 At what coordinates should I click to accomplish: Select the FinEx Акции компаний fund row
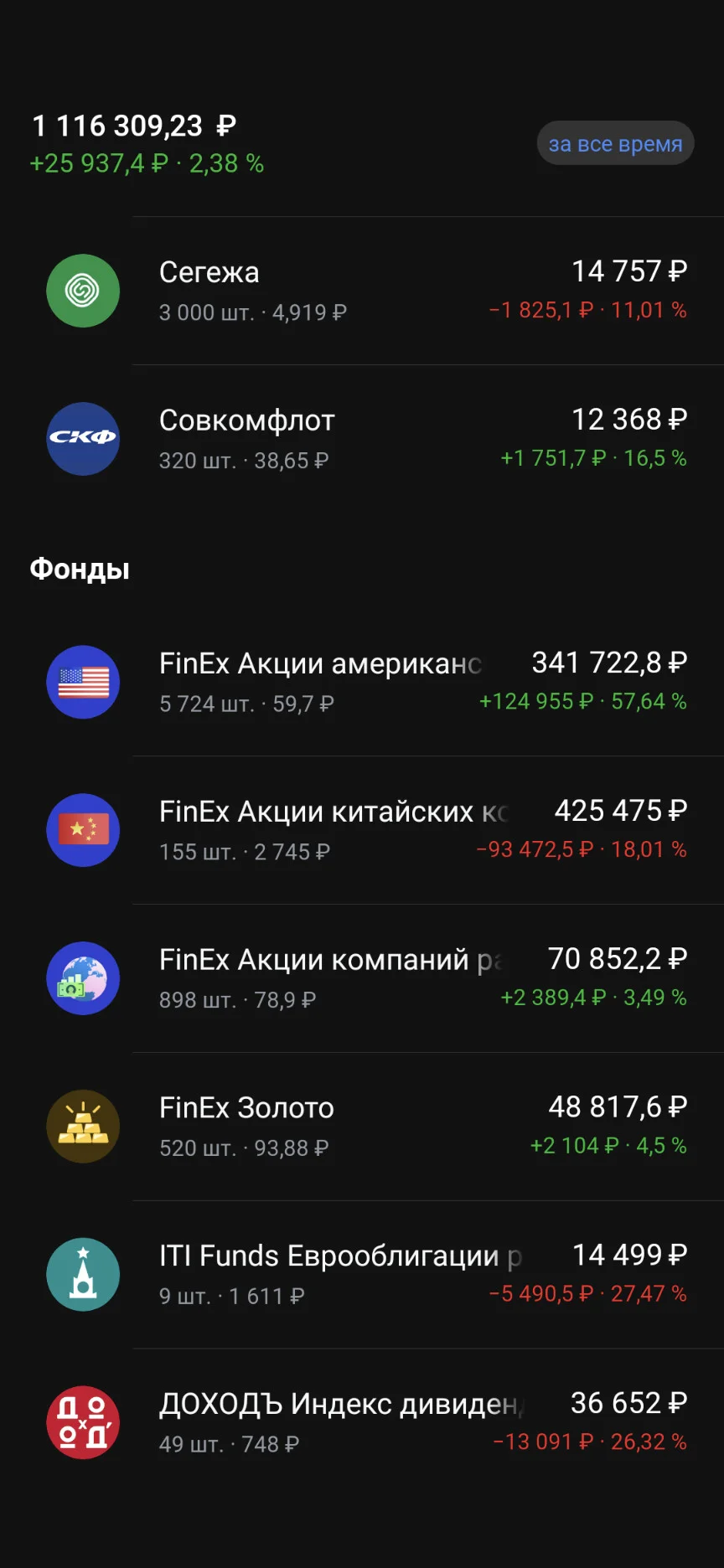point(362,978)
